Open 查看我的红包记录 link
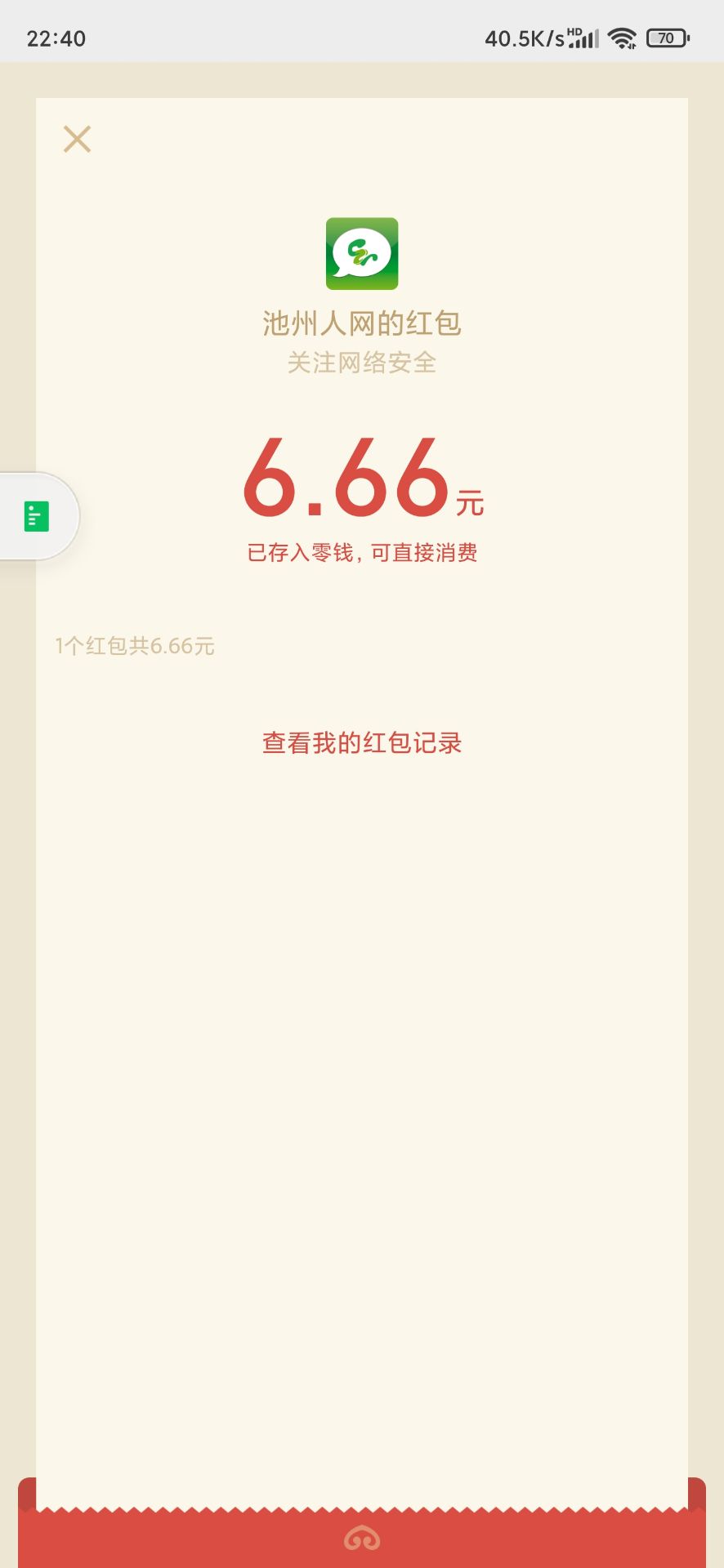The height and width of the screenshot is (1568, 724). [362, 743]
